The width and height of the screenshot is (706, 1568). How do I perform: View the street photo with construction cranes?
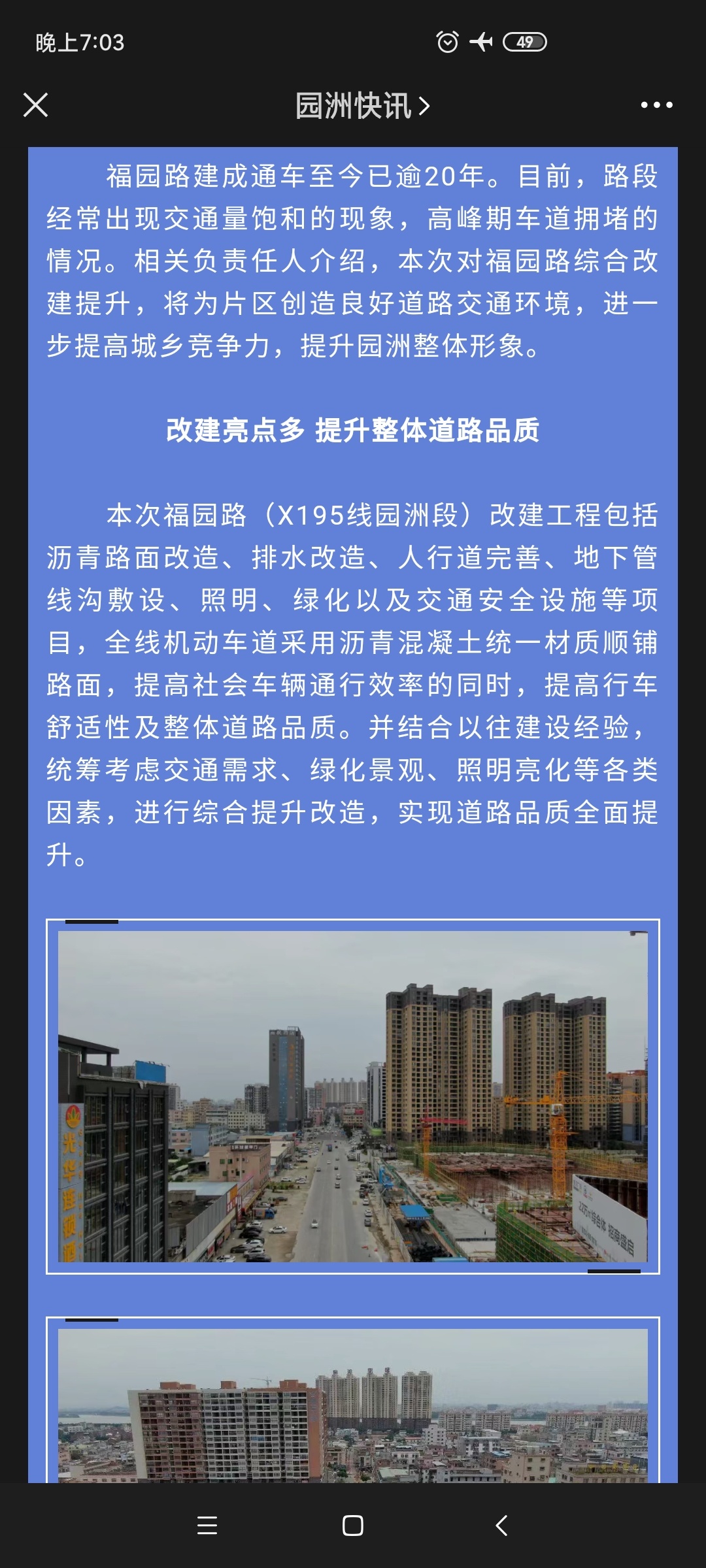pos(353,1096)
